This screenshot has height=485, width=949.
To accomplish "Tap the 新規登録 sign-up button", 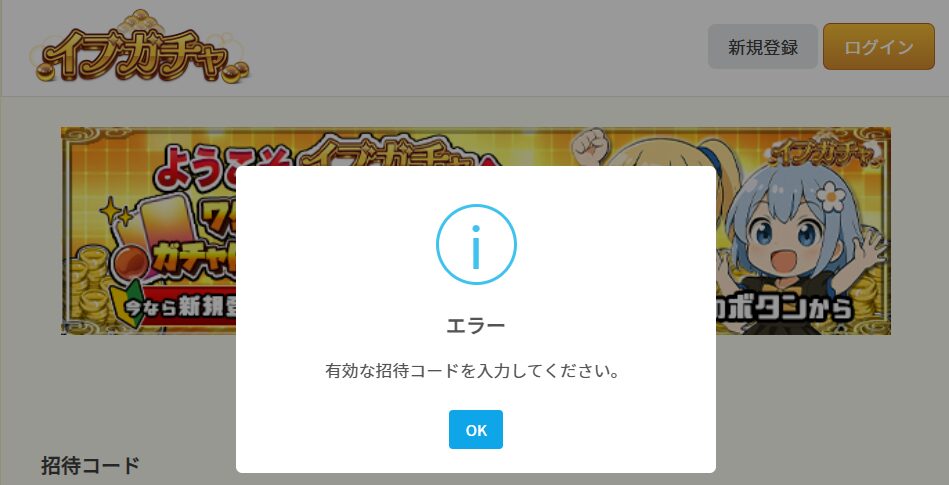I will (x=762, y=47).
